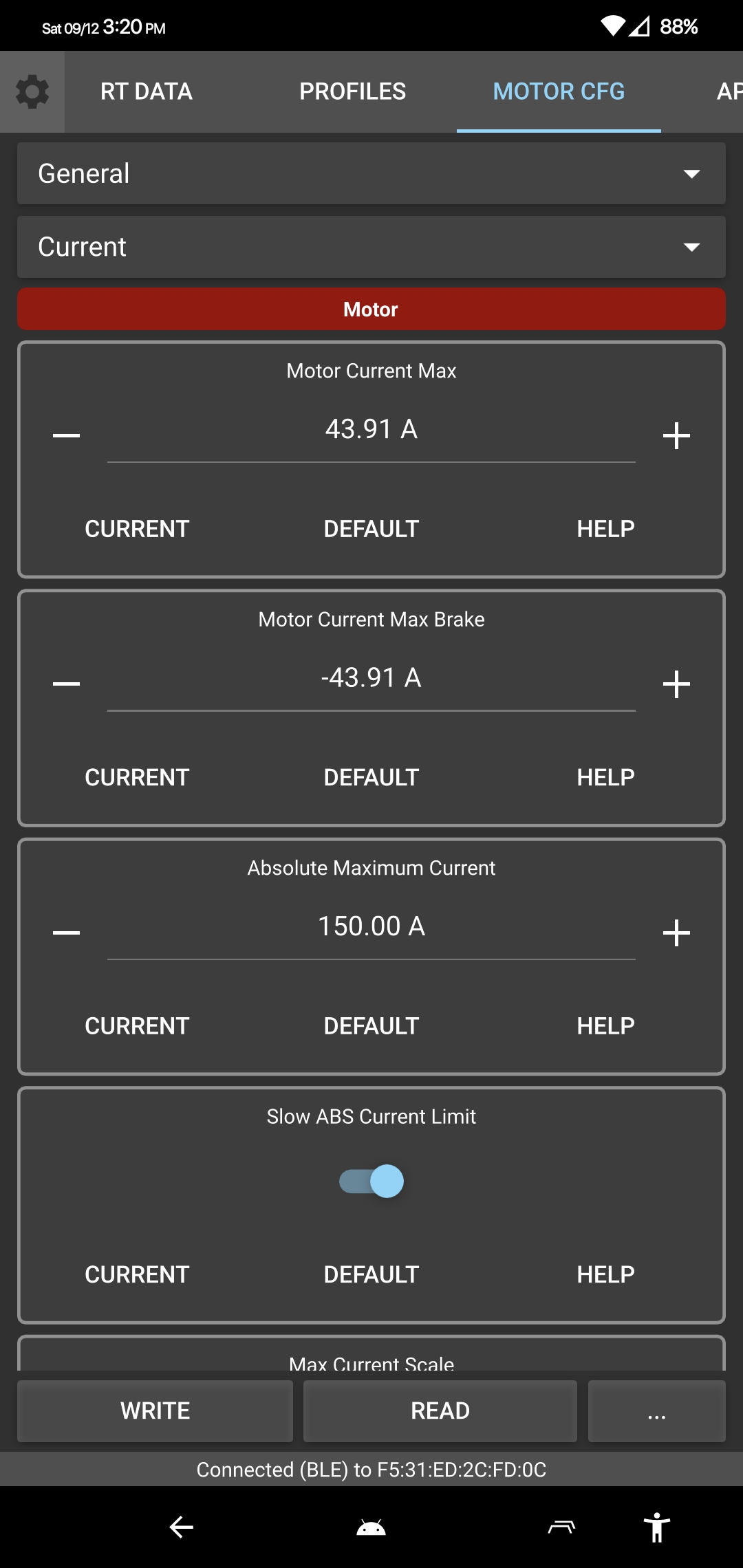The width and height of the screenshot is (743, 1568).
Task: Open the settings gear icon
Action: pos(32,91)
